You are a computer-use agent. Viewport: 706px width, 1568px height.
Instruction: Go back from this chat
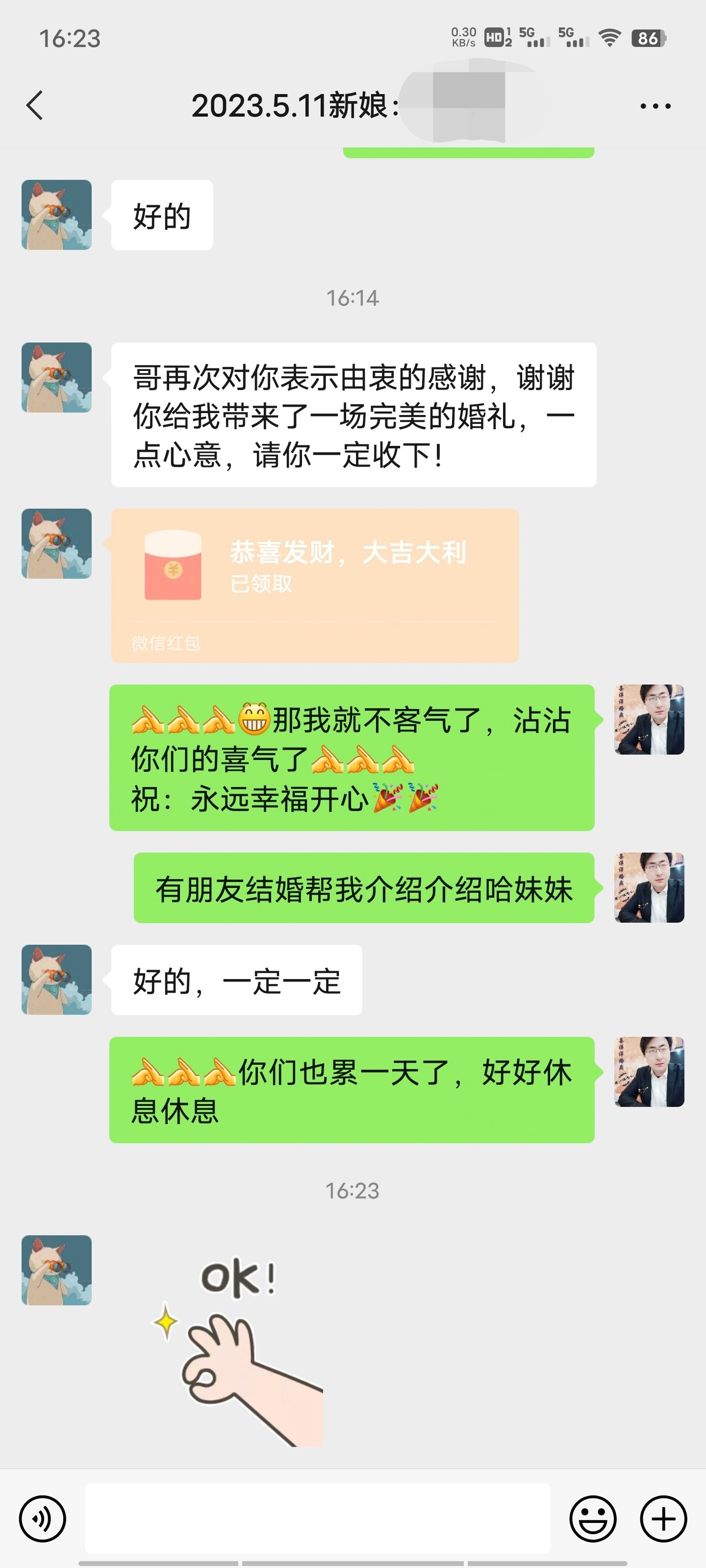[35, 105]
